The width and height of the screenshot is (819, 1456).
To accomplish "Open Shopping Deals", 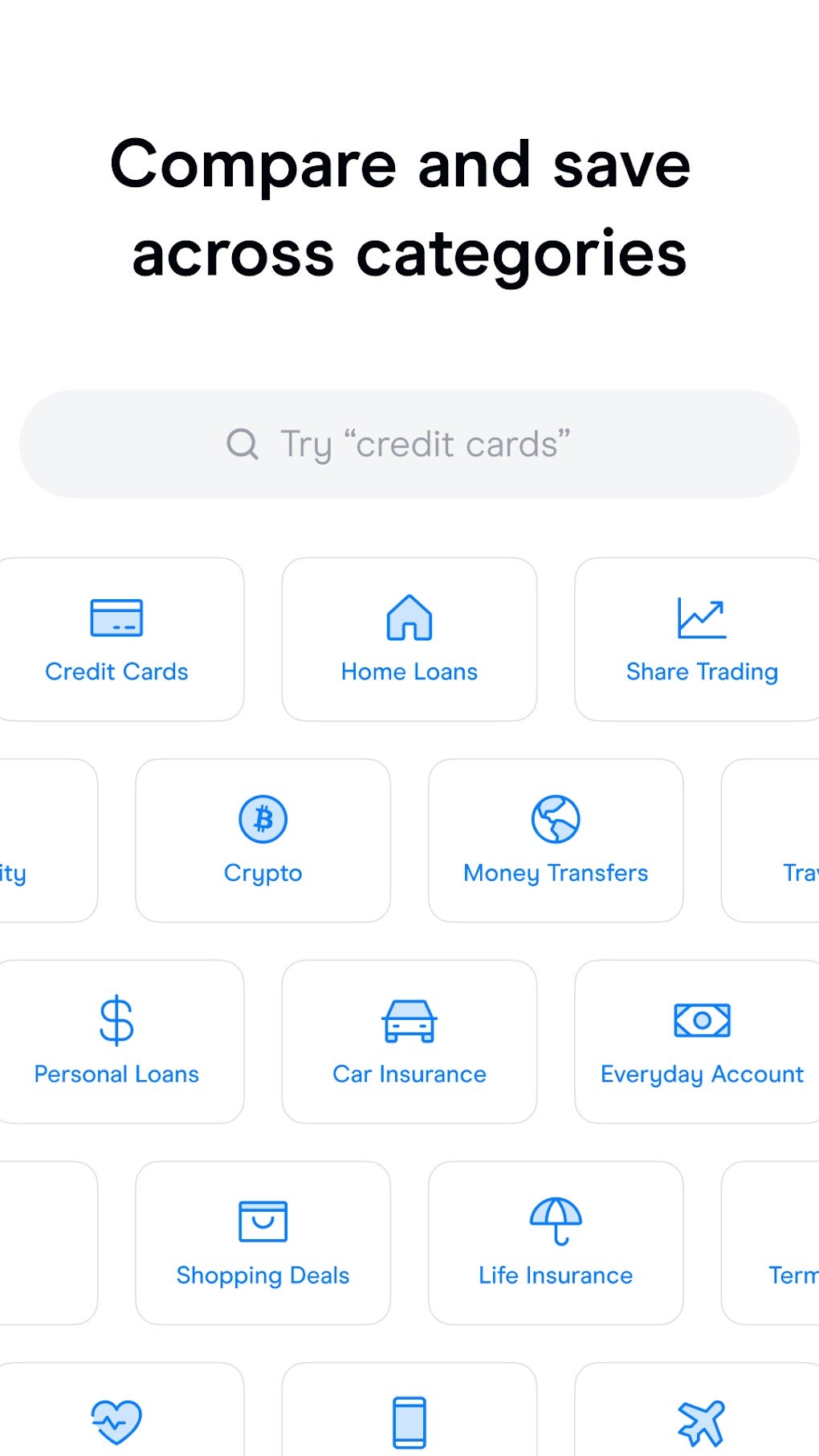I will (x=263, y=1242).
